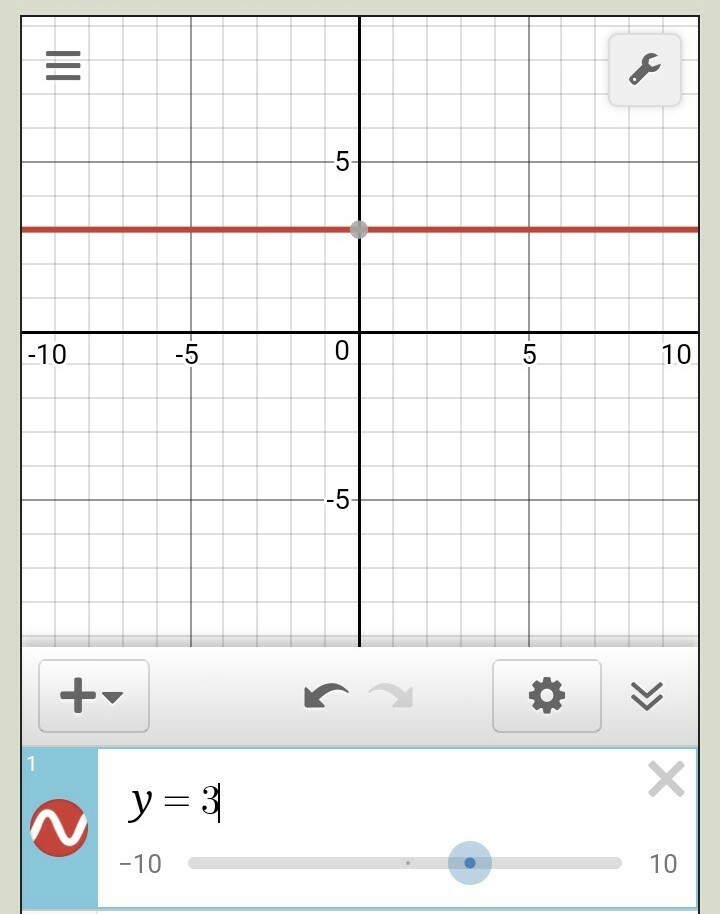Edit the expression y = 3
Image resolution: width=720 pixels, height=914 pixels.
tap(175, 801)
